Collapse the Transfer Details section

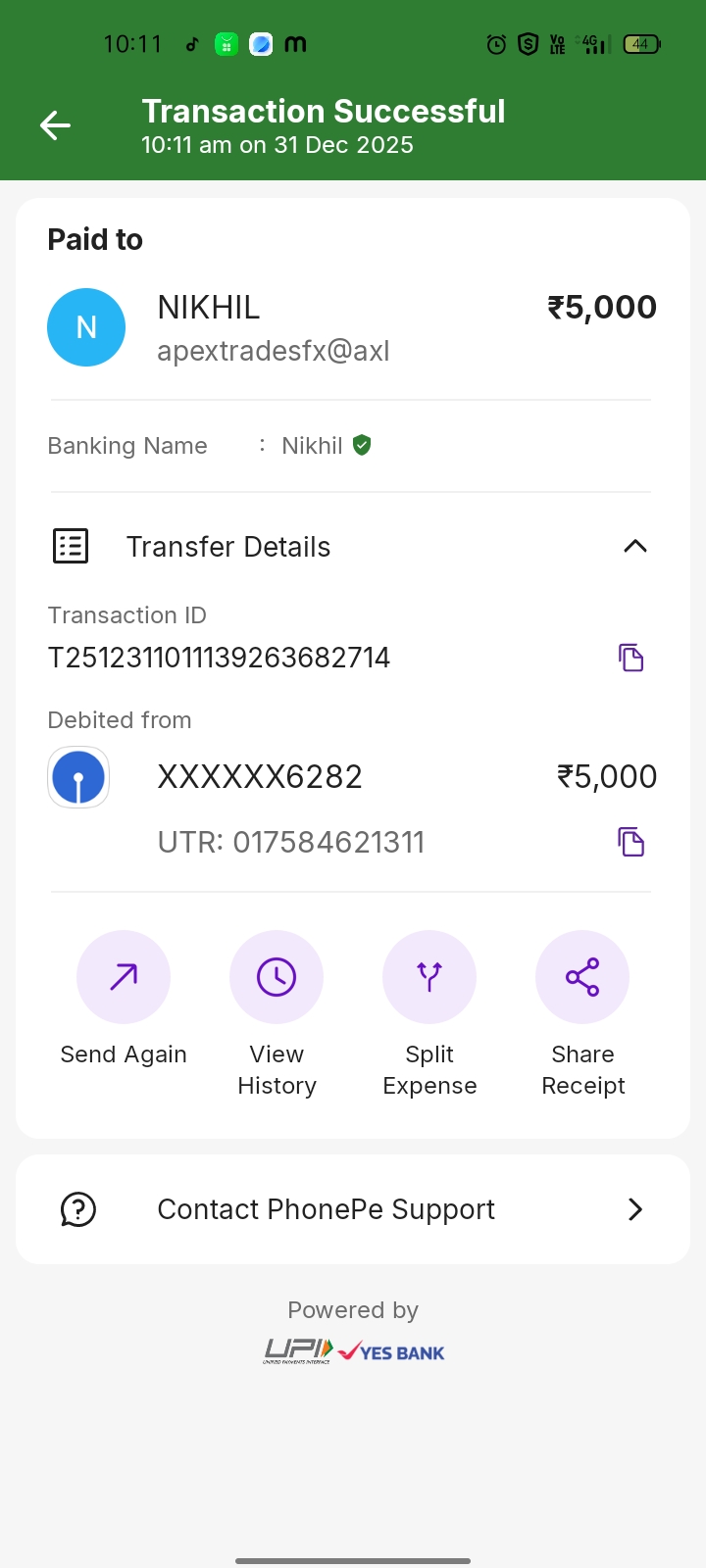click(x=634, y=547)
